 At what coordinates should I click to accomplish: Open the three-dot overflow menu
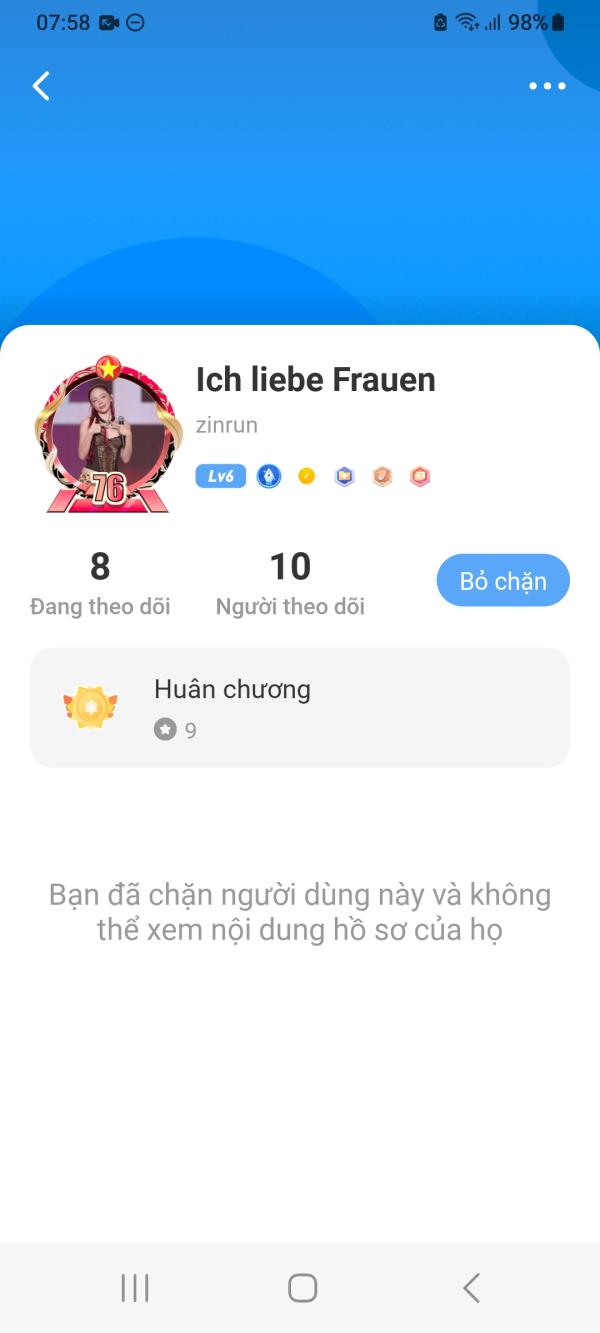[x=547, y=86]
